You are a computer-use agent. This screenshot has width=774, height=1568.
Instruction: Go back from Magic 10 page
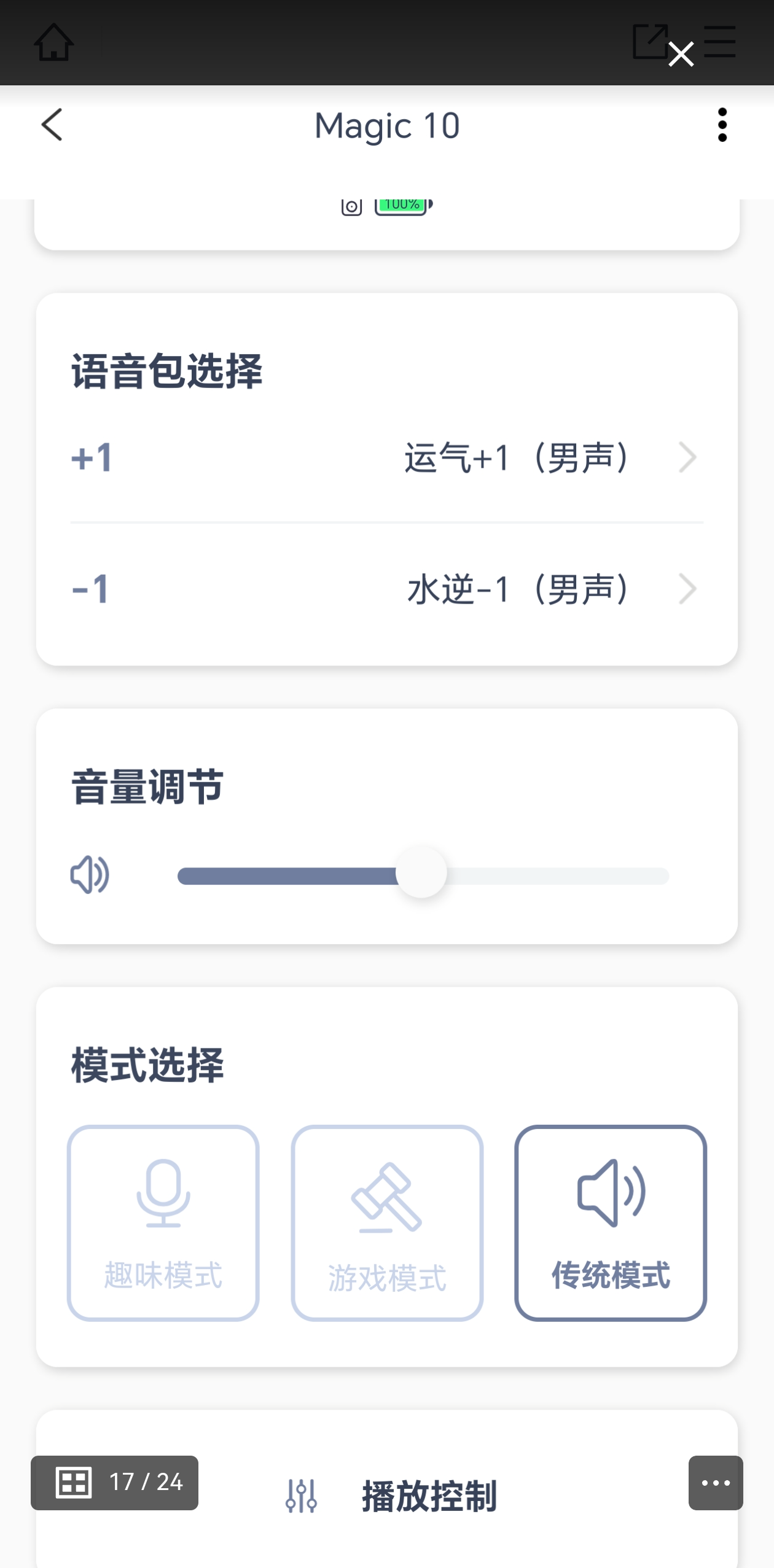[x=53, y=125]
